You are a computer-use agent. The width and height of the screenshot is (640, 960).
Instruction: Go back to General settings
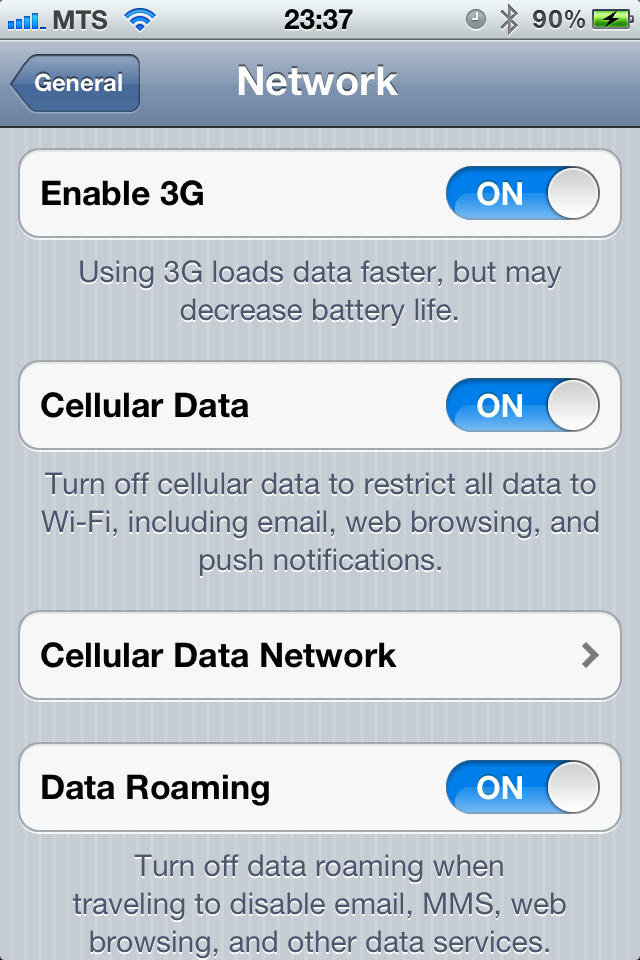tap(77, 83)
